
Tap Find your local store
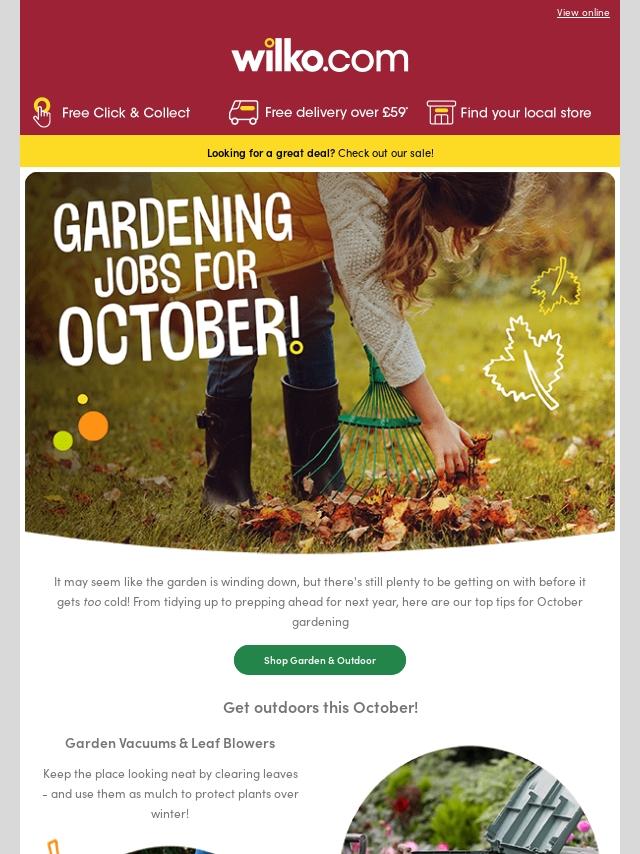click(509, 112)
